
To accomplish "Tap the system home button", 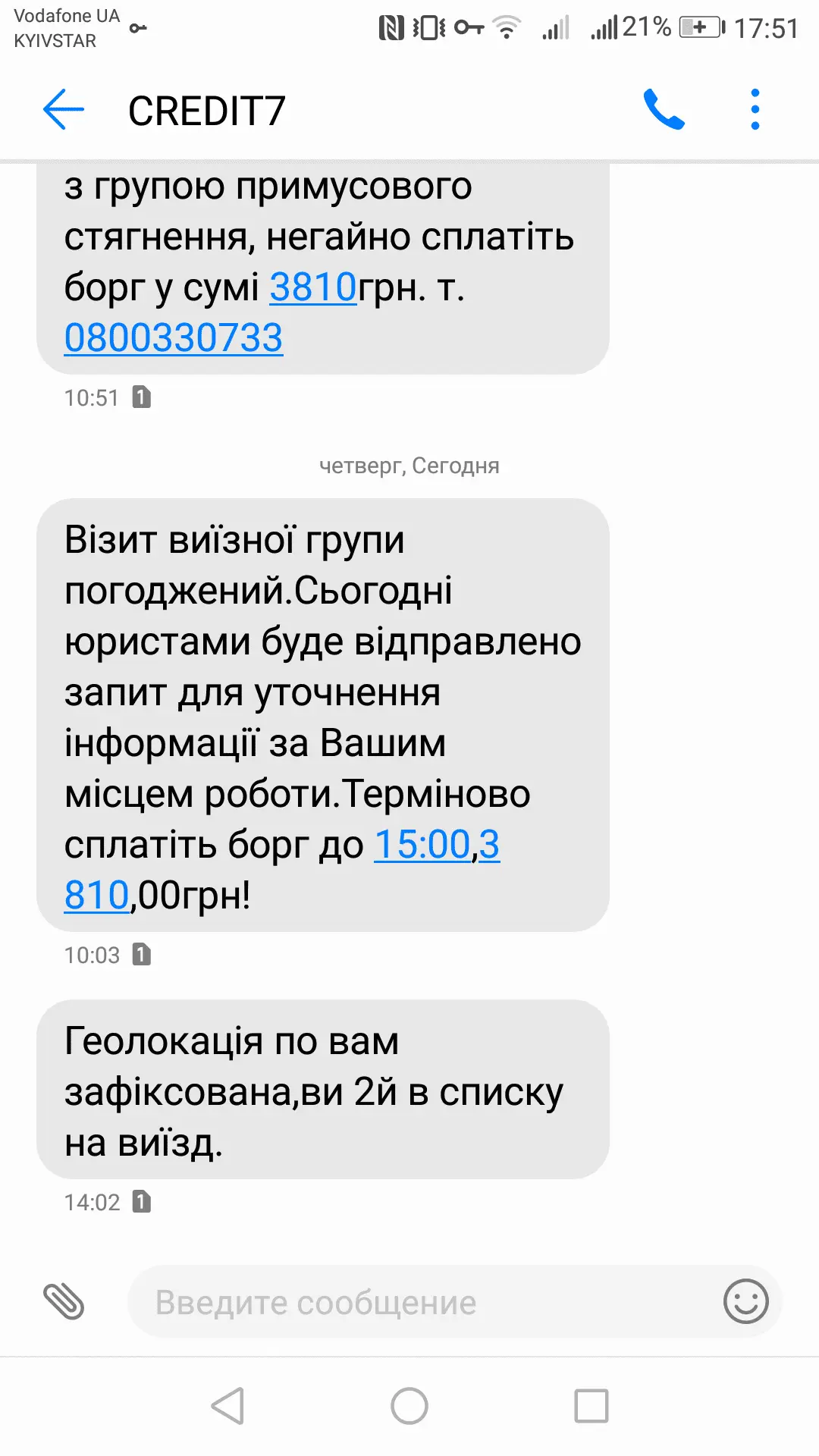I will coord(409,1406).
